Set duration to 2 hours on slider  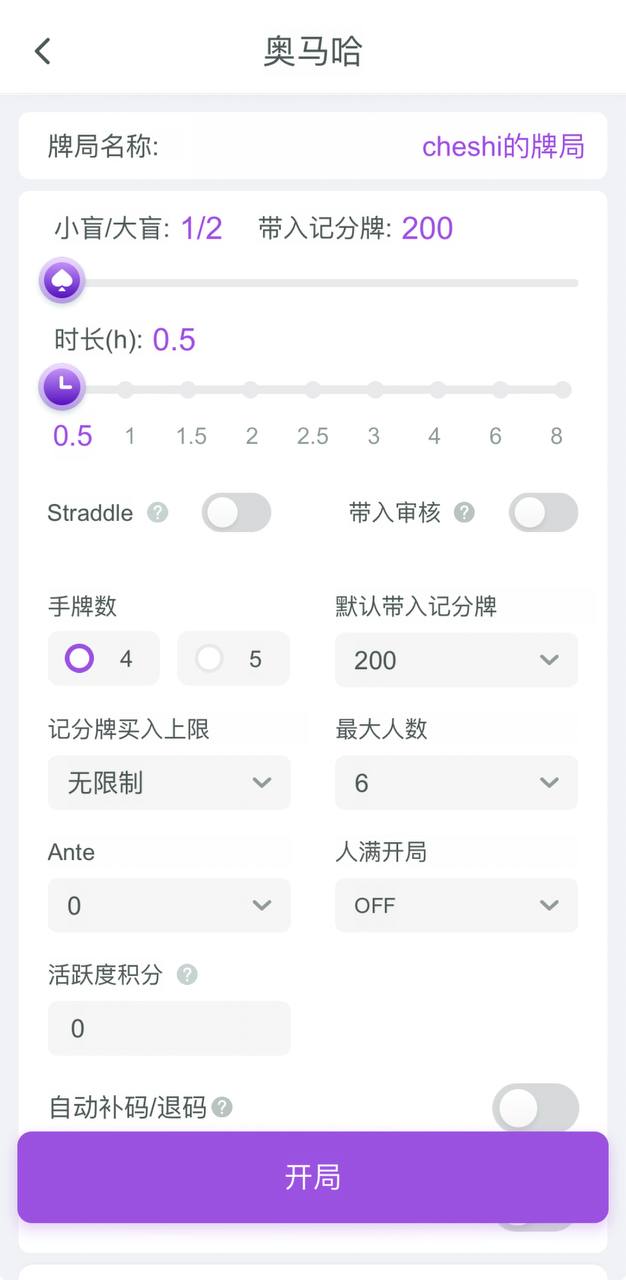tap(251, 389)
